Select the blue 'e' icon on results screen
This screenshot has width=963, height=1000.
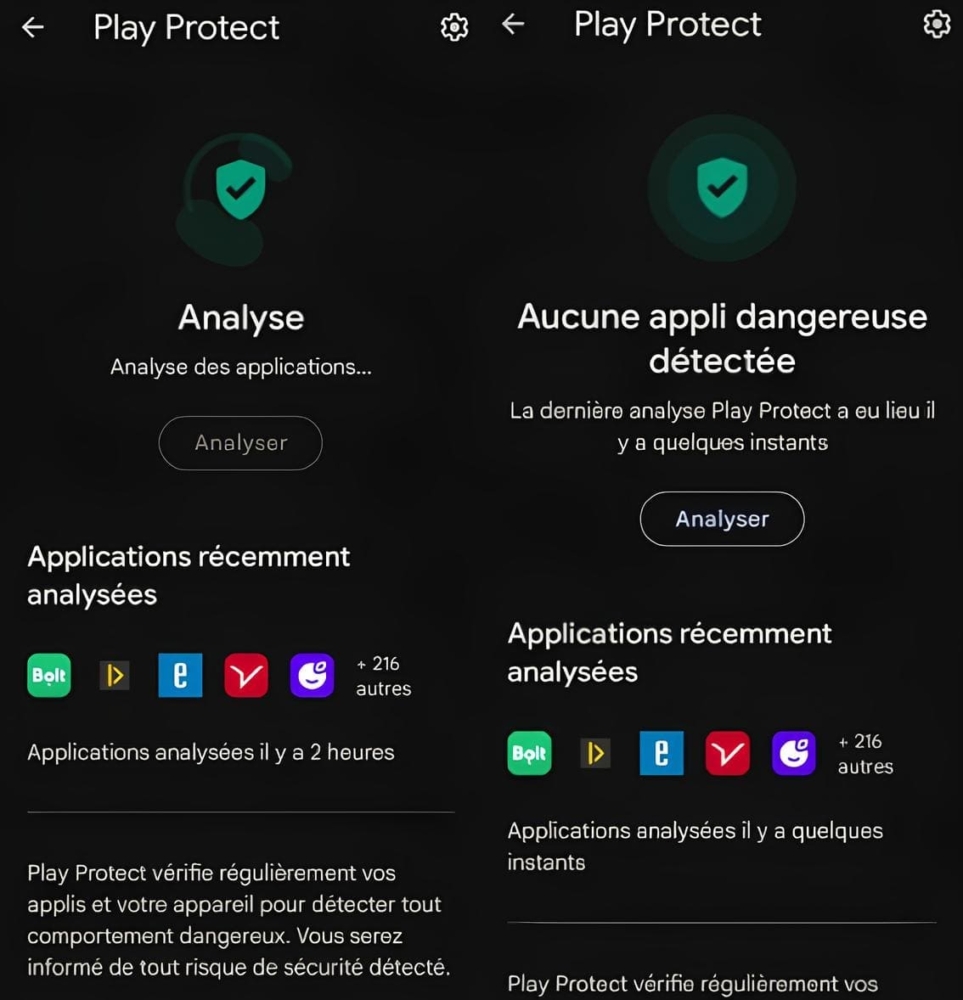(661, 753)
